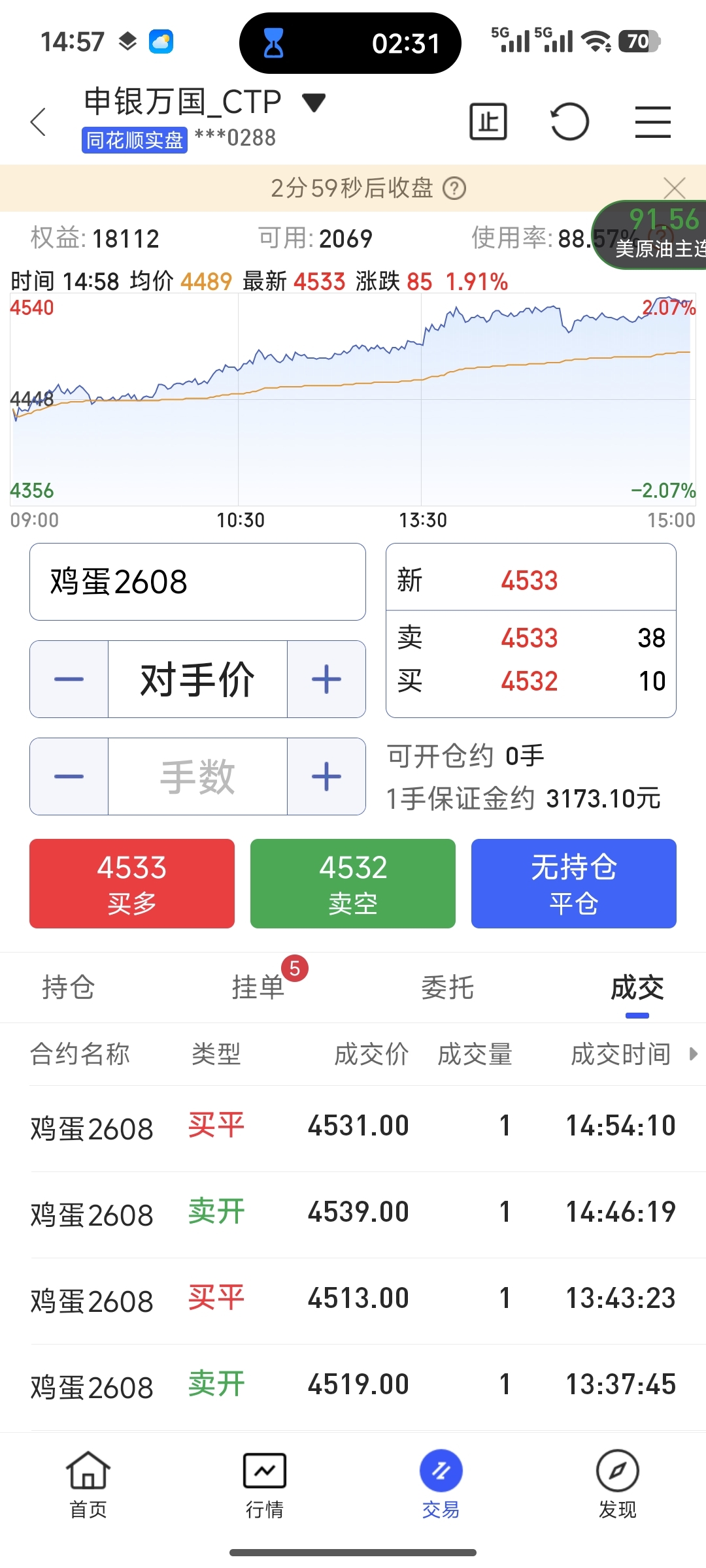Tap the 止 stop-loss icon

[x=488, y=122]
